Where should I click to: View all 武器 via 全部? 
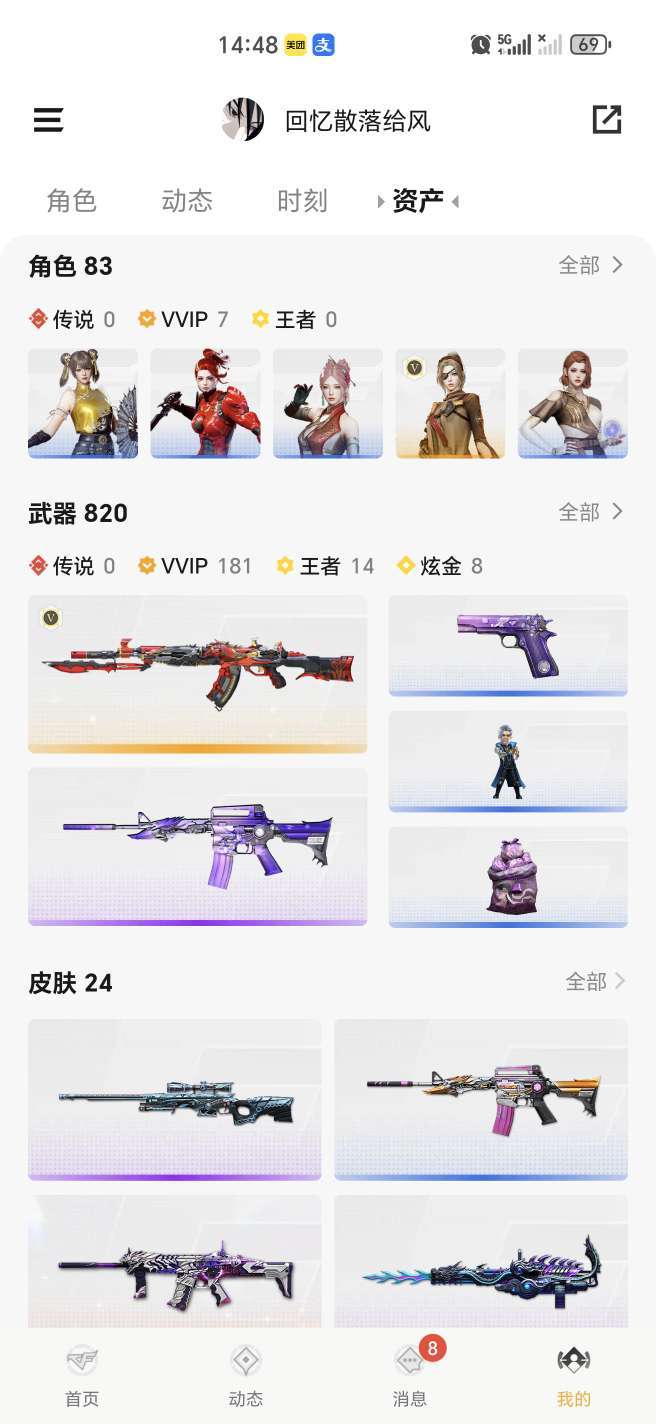pos(590,512)
